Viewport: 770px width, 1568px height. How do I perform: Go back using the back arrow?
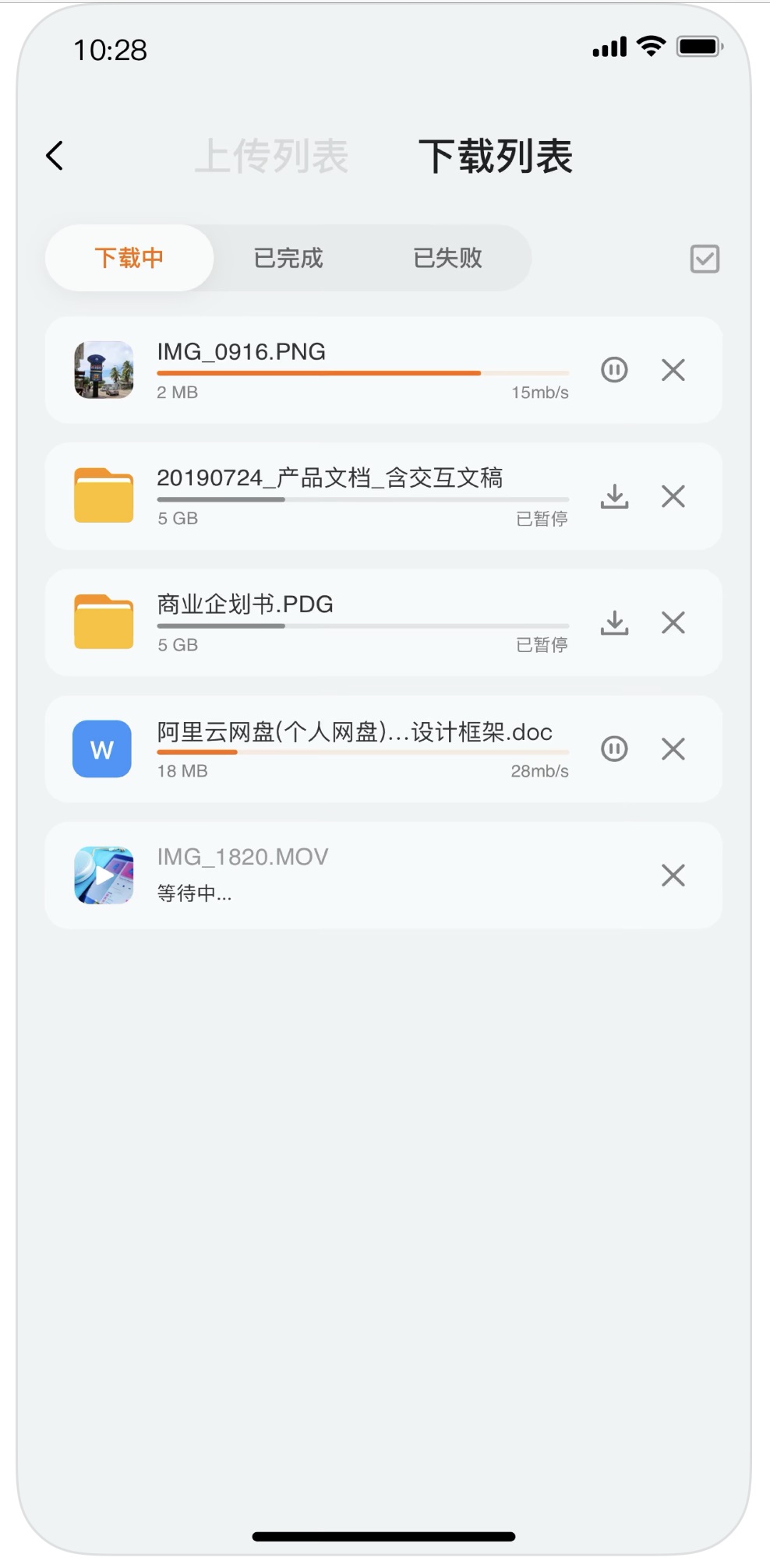[55, 155]
